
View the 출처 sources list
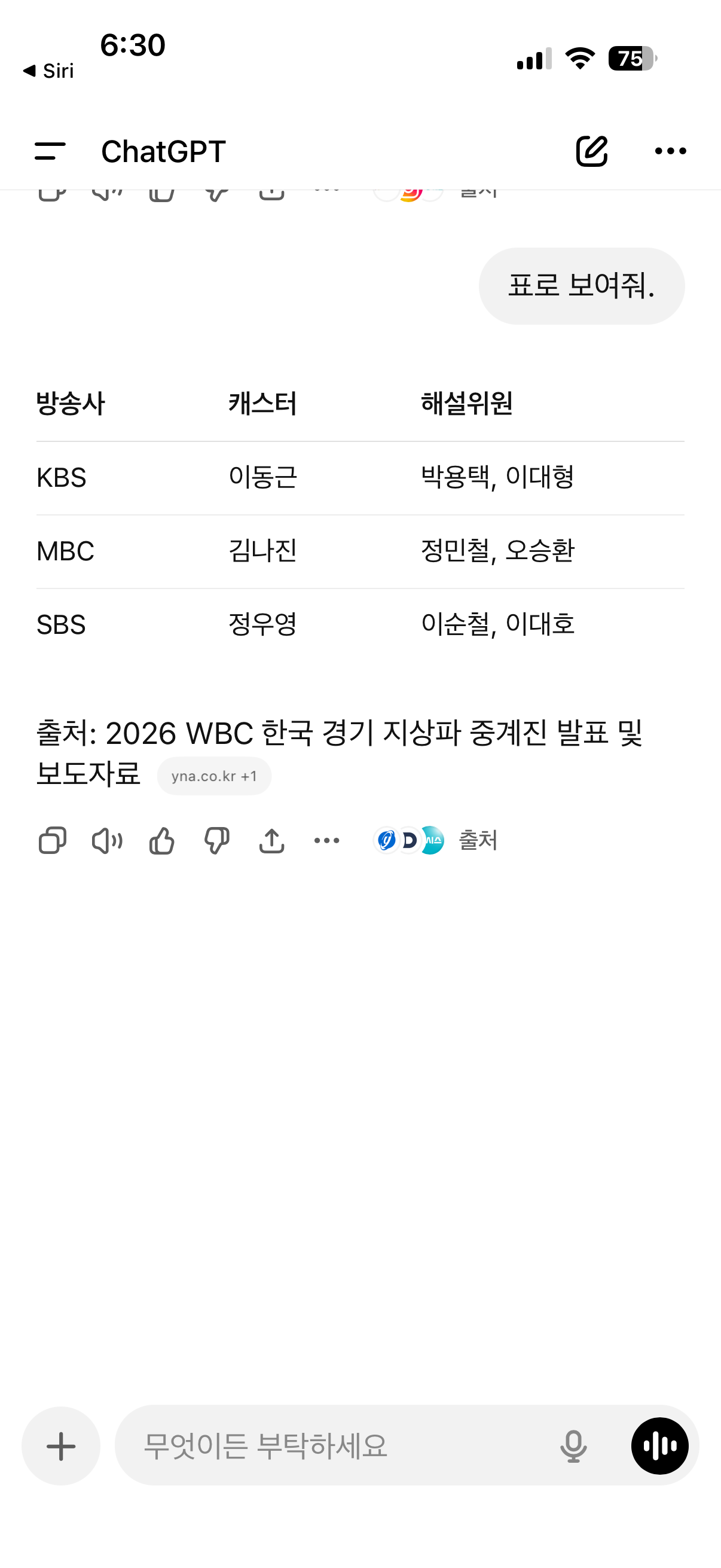click(x=436, y=841)
